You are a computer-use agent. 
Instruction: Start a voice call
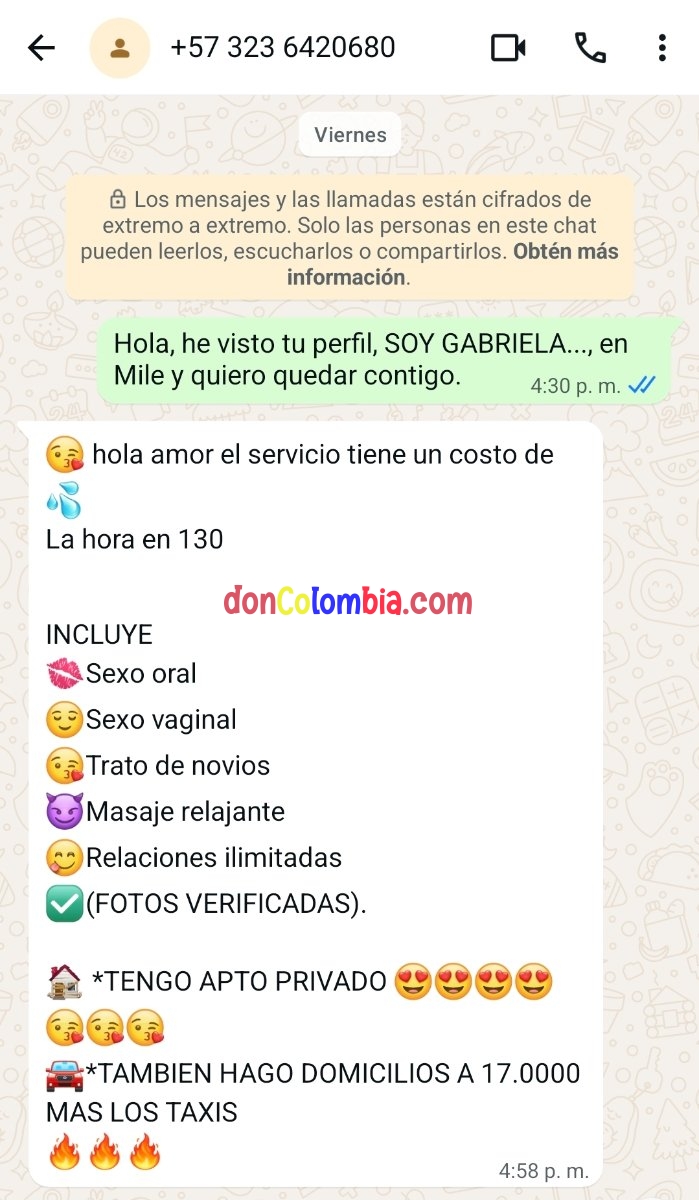(590, 48)
